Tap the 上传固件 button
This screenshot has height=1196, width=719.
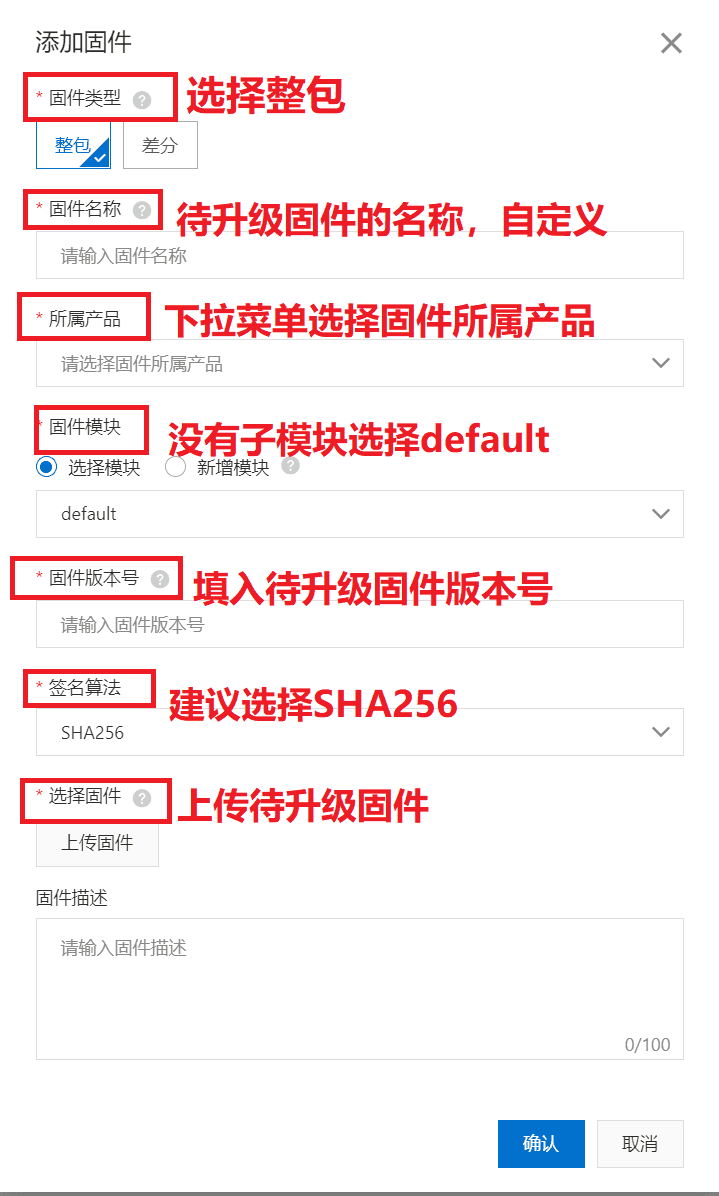tap(97, 843)
